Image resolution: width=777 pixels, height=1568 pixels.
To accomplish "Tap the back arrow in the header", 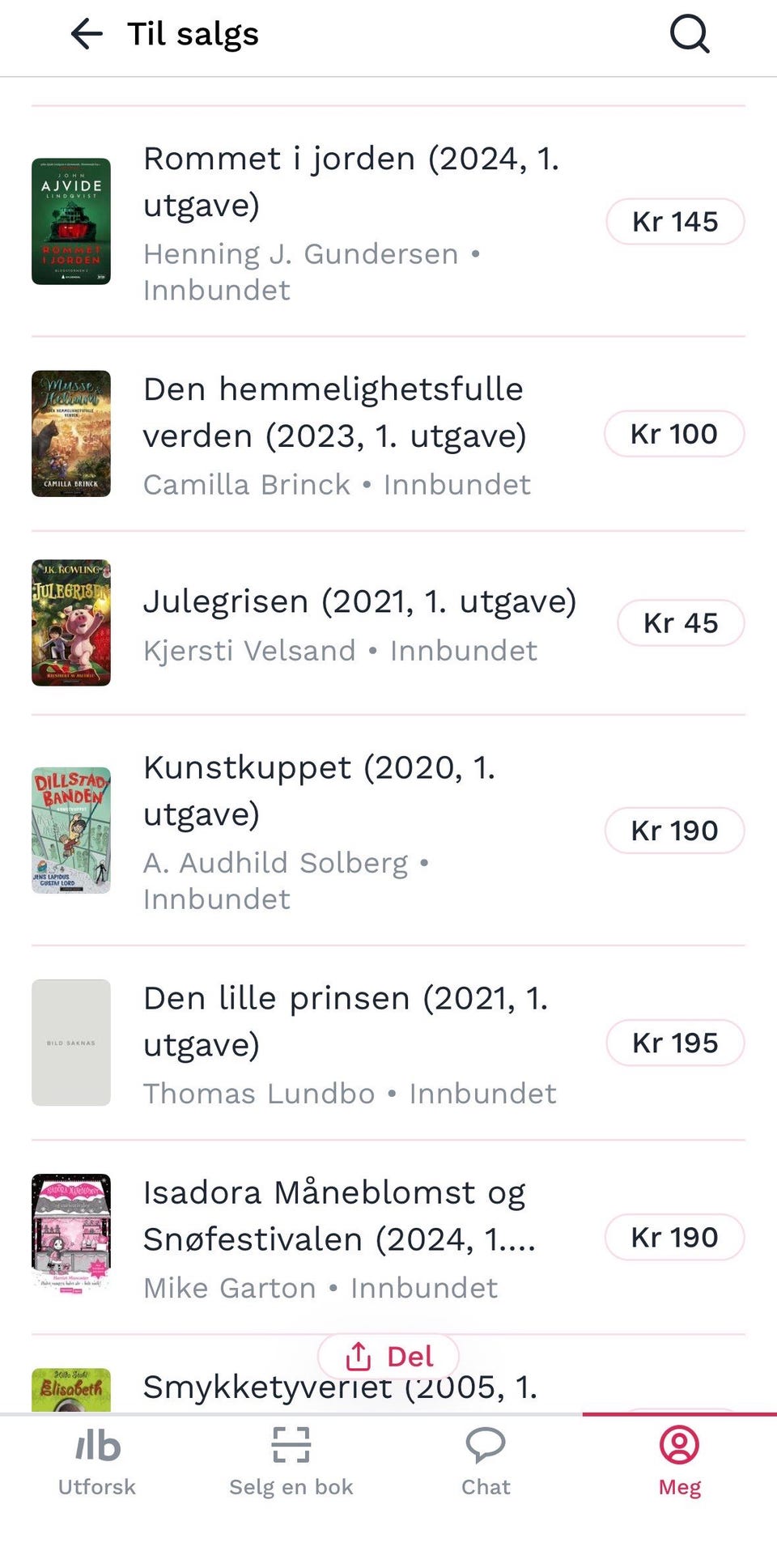I will 84,34.
